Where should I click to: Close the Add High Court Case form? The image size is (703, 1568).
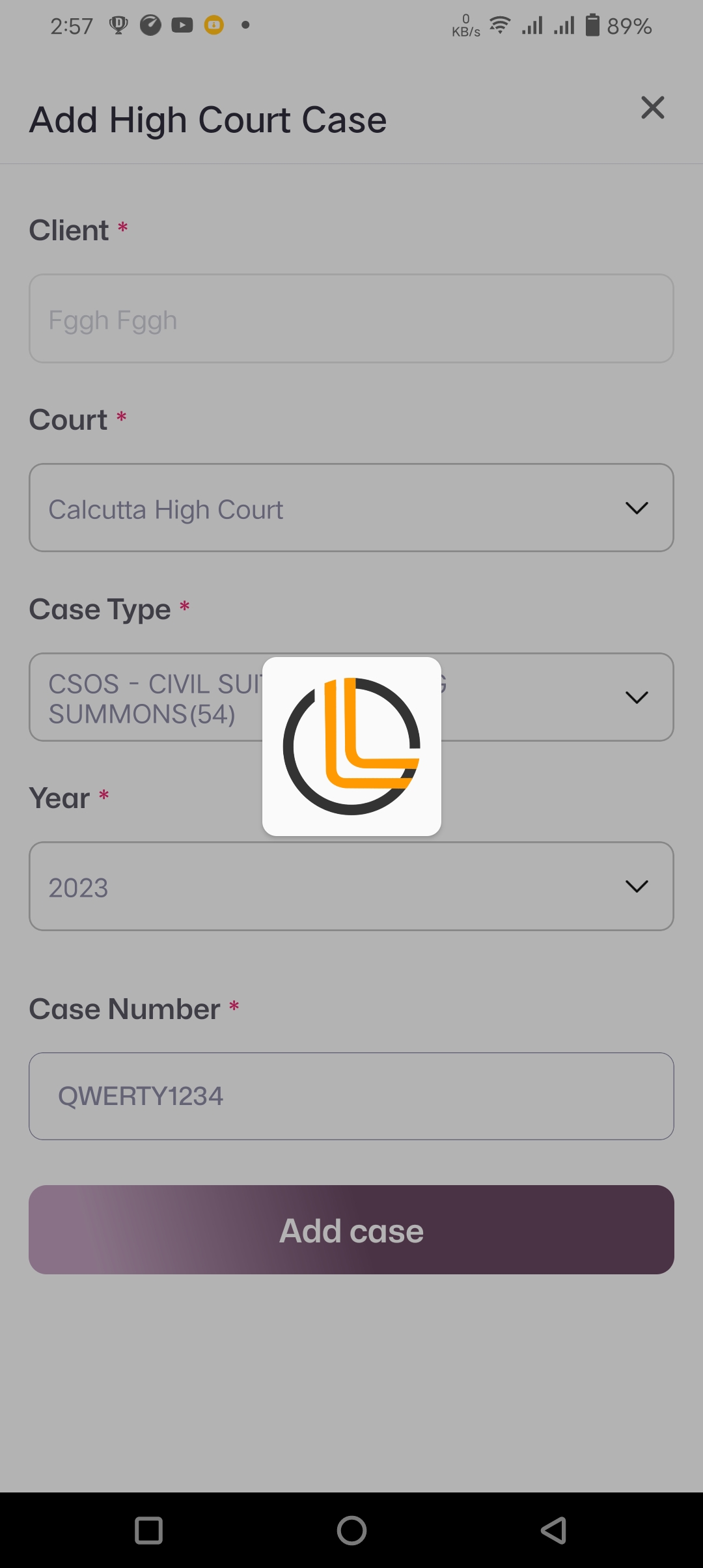[x=652, y=107]
